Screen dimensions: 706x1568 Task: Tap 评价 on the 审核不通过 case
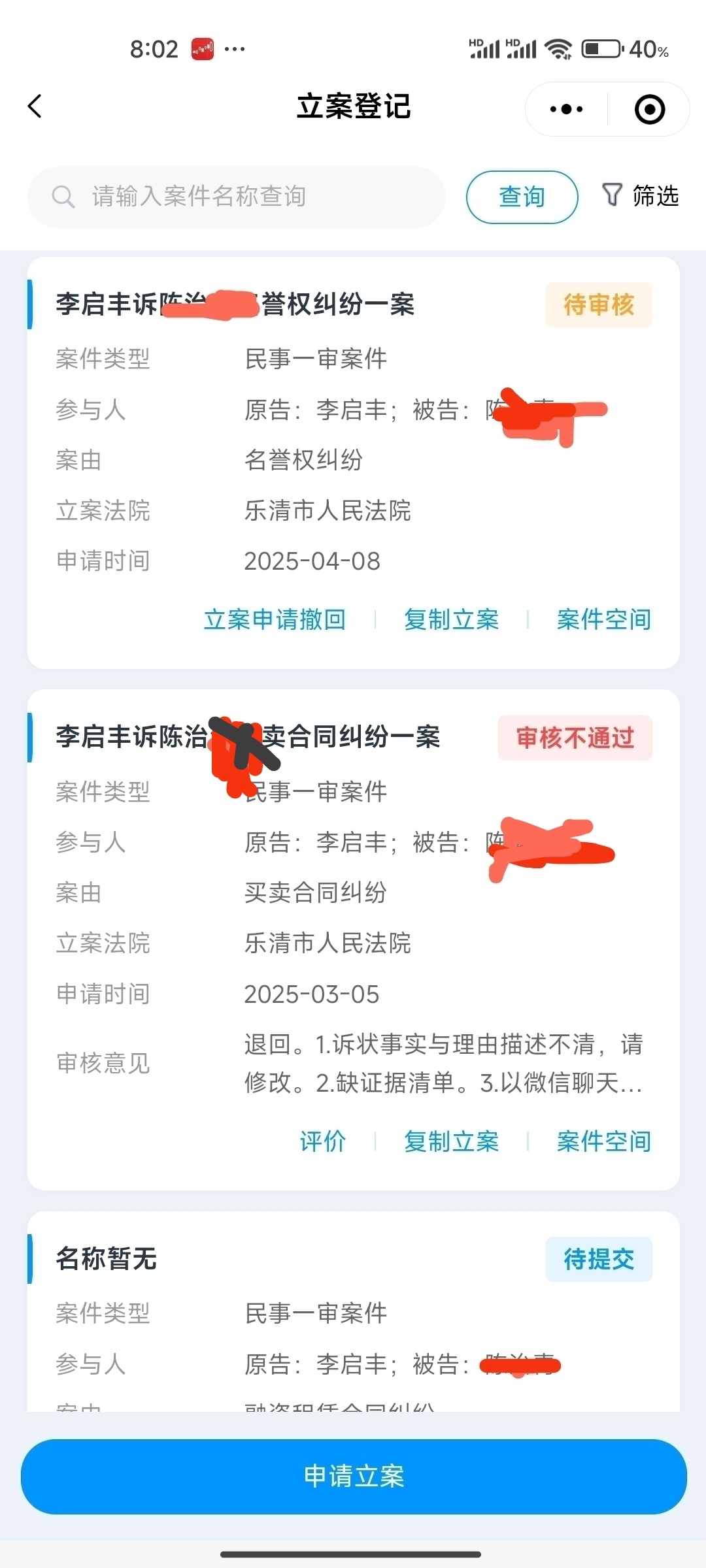(322, 1141)
